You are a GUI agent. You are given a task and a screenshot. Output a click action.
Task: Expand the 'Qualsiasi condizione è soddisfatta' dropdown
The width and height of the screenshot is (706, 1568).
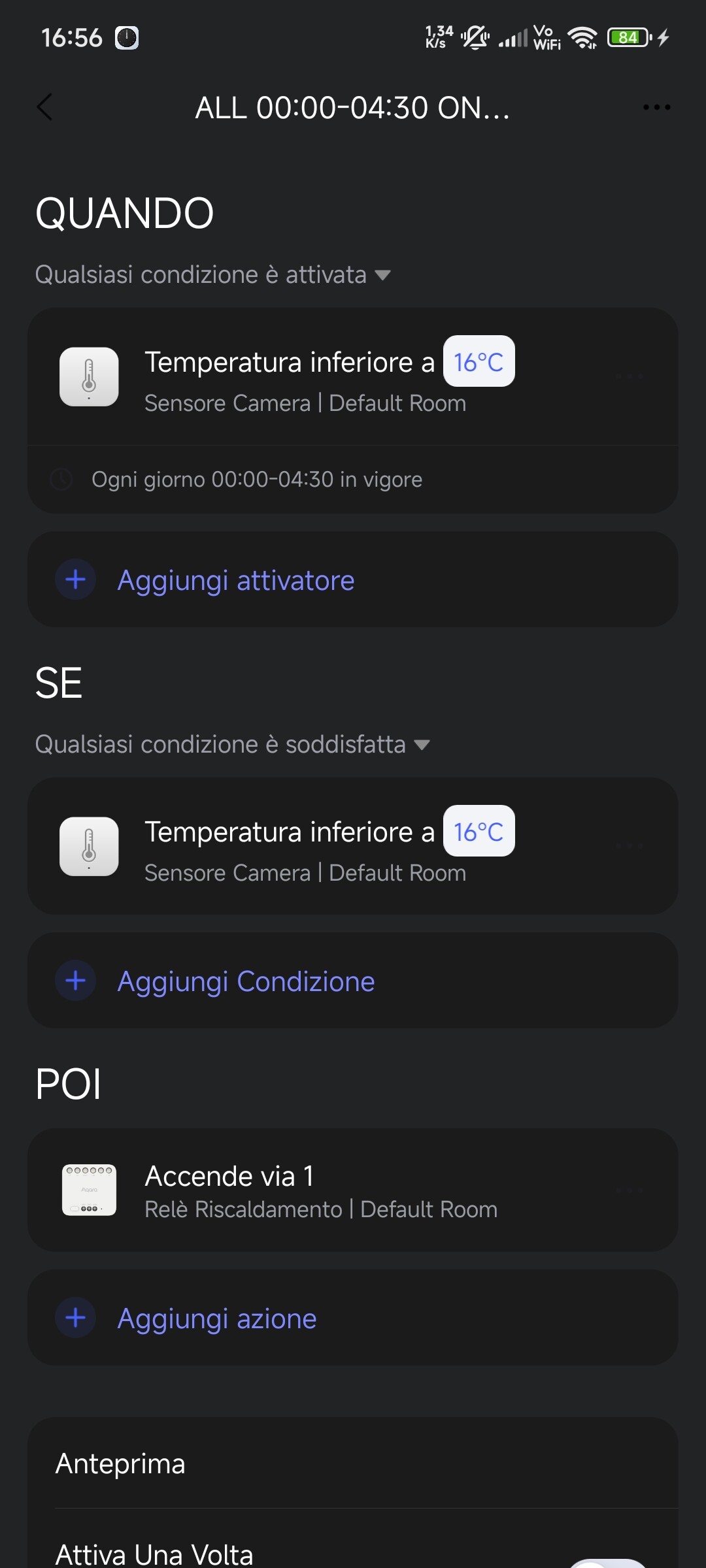coord(232,745)
